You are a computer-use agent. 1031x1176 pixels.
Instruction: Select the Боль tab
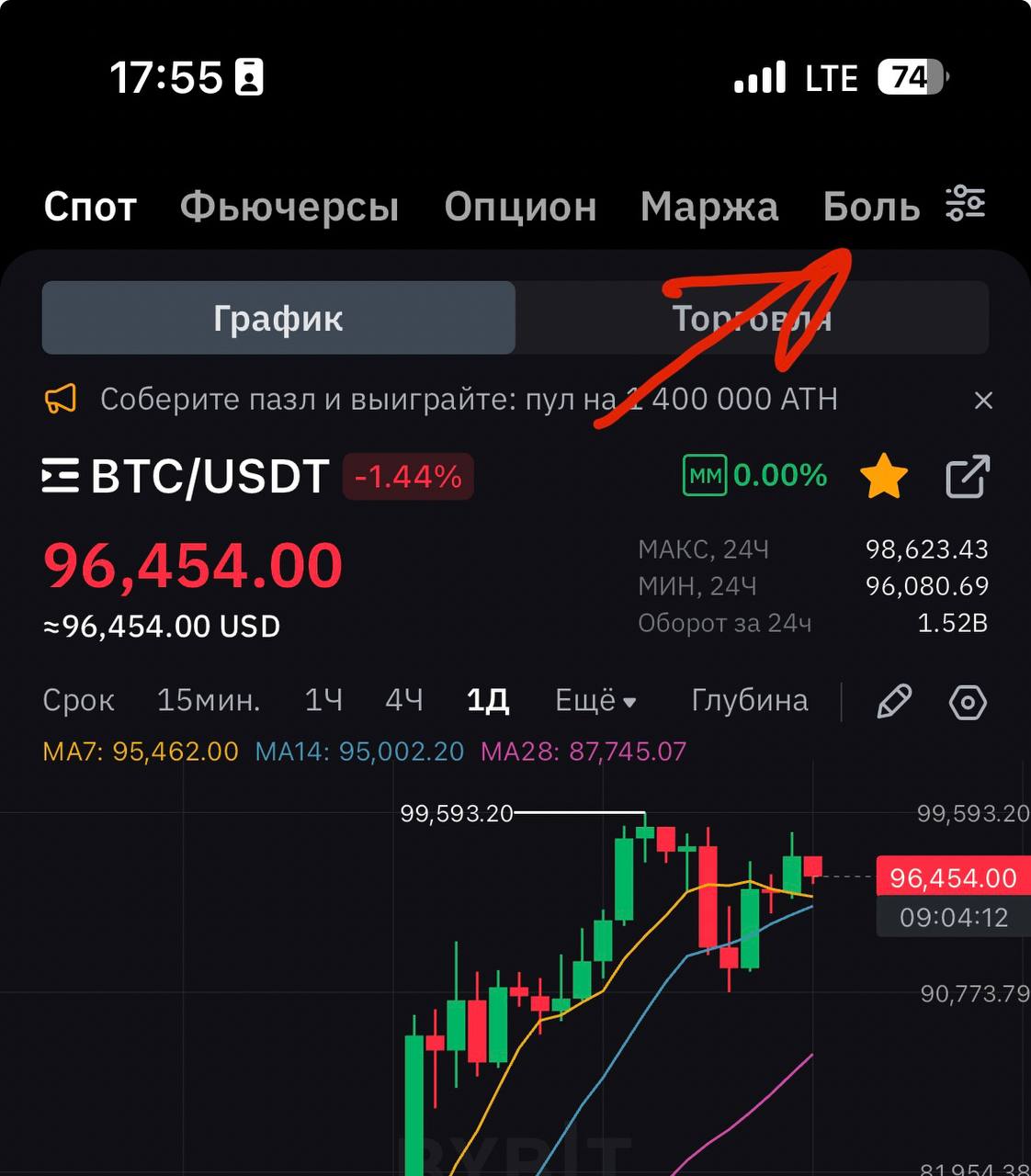point(870,207)
